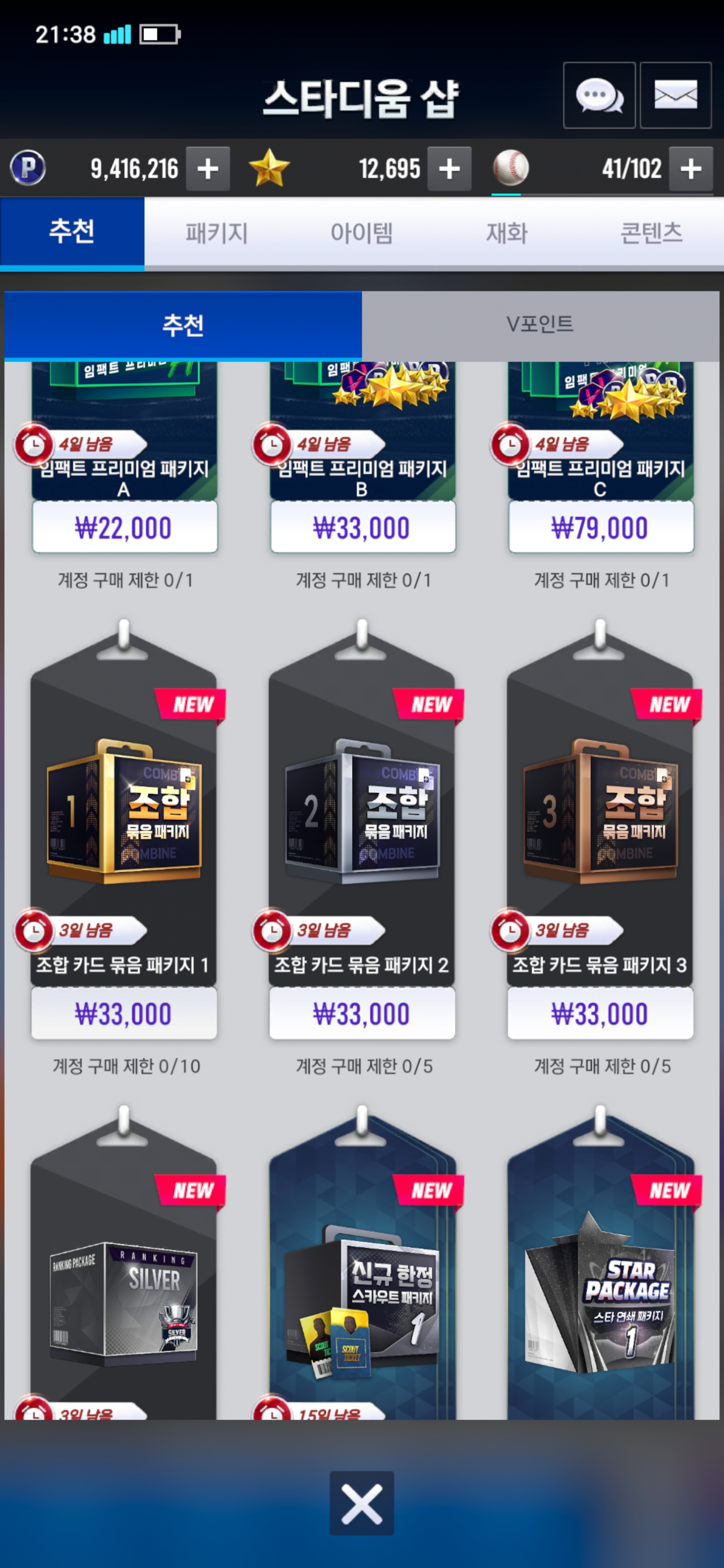
Task: Switch to the 패키지 tab
Action: [x=217, y=233]
